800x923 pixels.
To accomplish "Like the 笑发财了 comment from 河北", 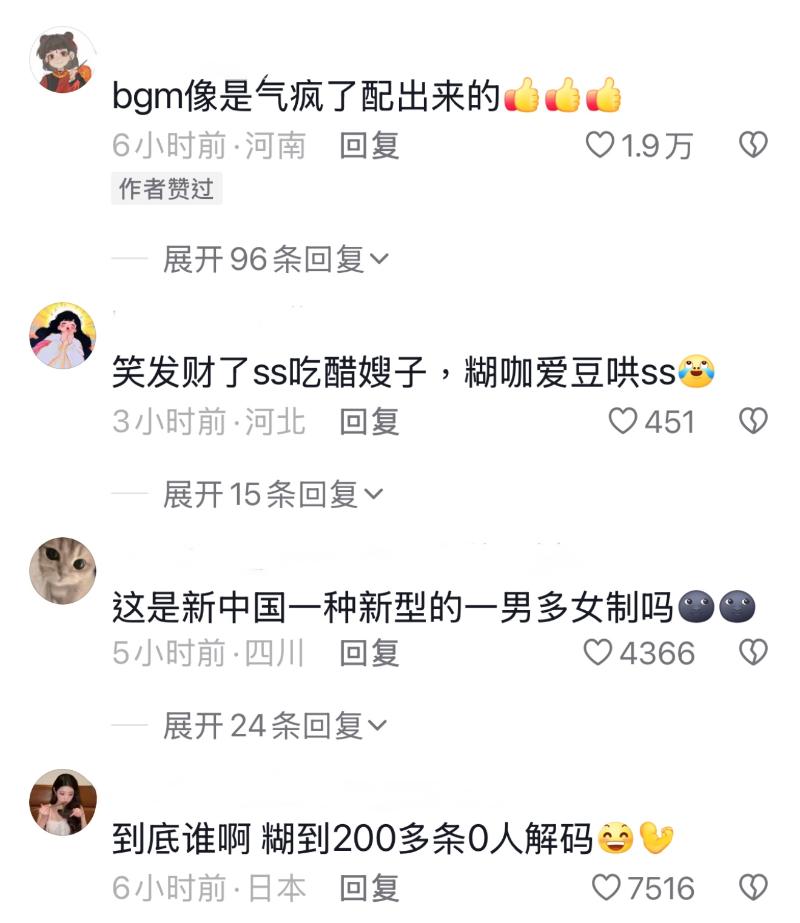I will pos(623,421).
